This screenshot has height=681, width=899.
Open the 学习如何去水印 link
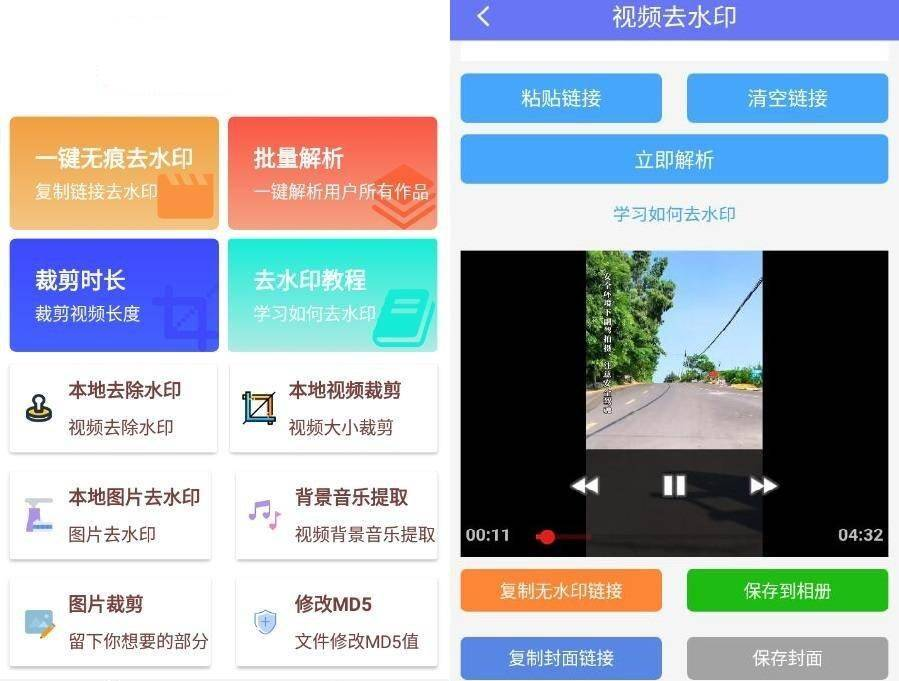674,214
